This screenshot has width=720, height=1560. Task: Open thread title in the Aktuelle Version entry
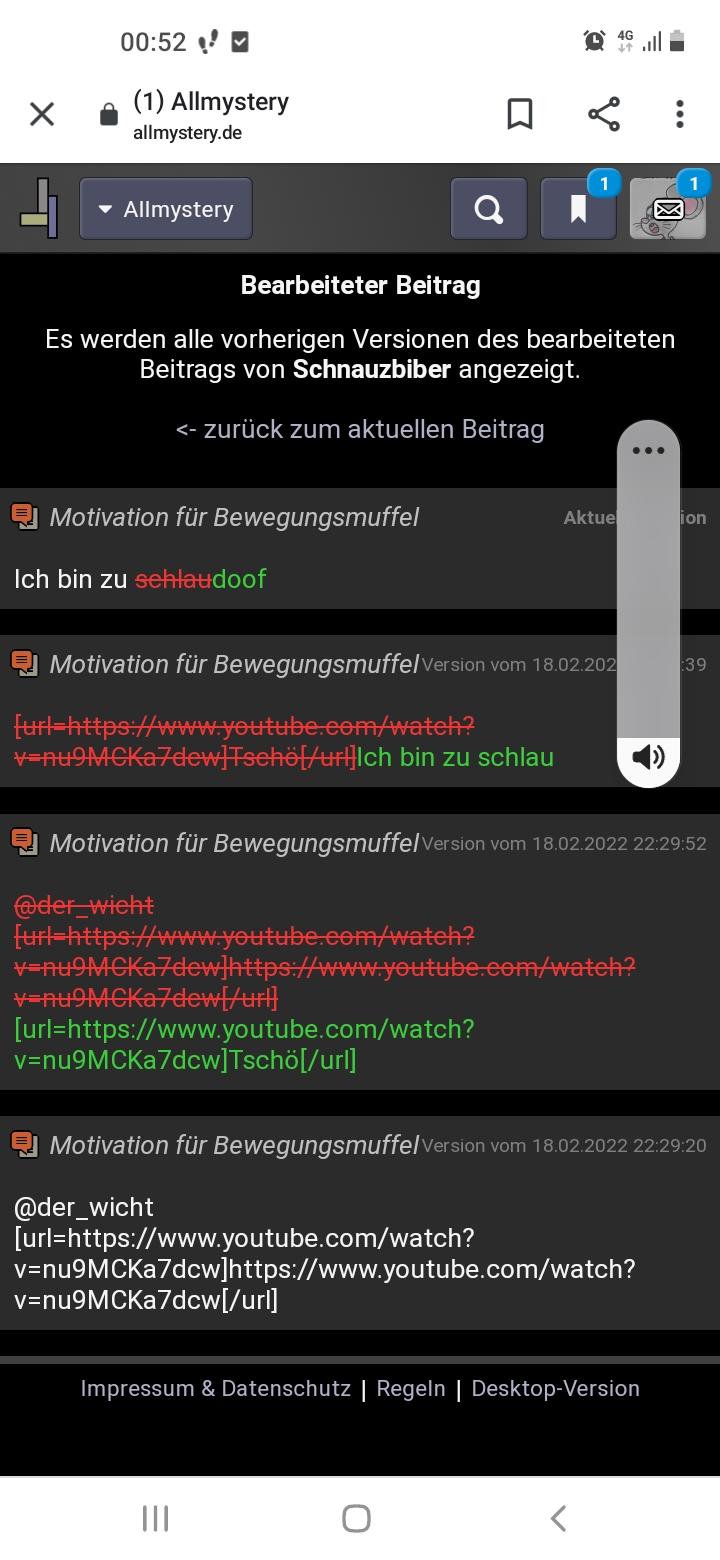(x=234, y=517)
